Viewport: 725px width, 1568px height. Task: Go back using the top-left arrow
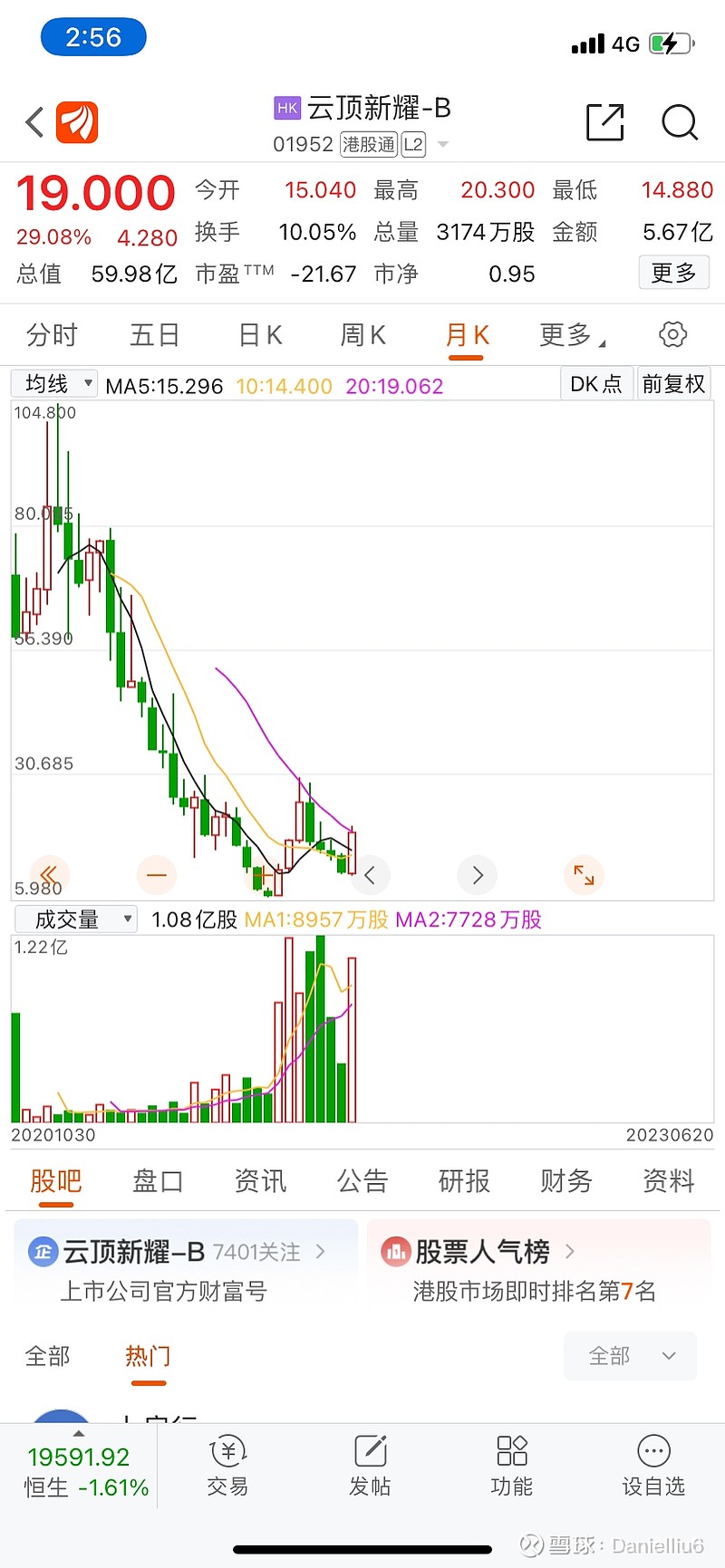tap(35, 122)
